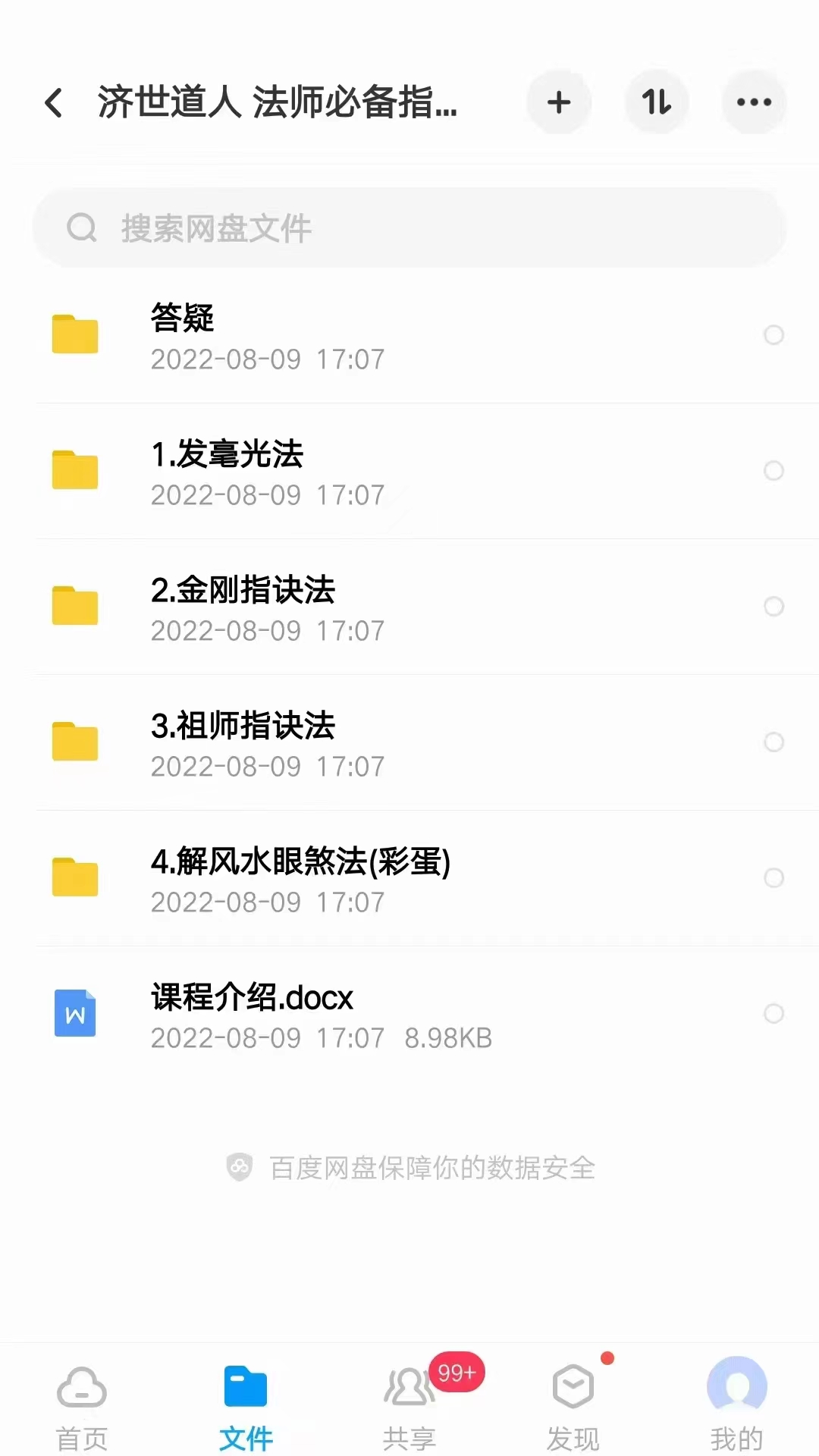Tap the search magnifier icon
819x1456 pixels.
tap(82, 227)
